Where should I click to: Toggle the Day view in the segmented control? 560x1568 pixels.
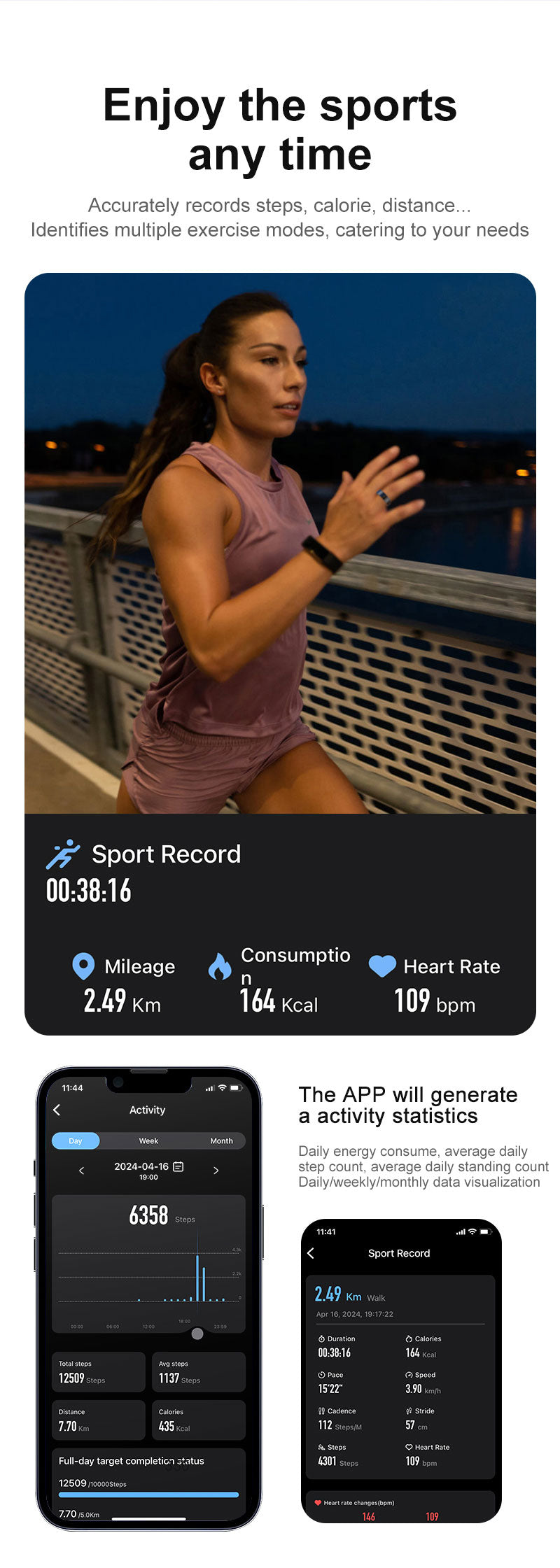click(76, 1140)
